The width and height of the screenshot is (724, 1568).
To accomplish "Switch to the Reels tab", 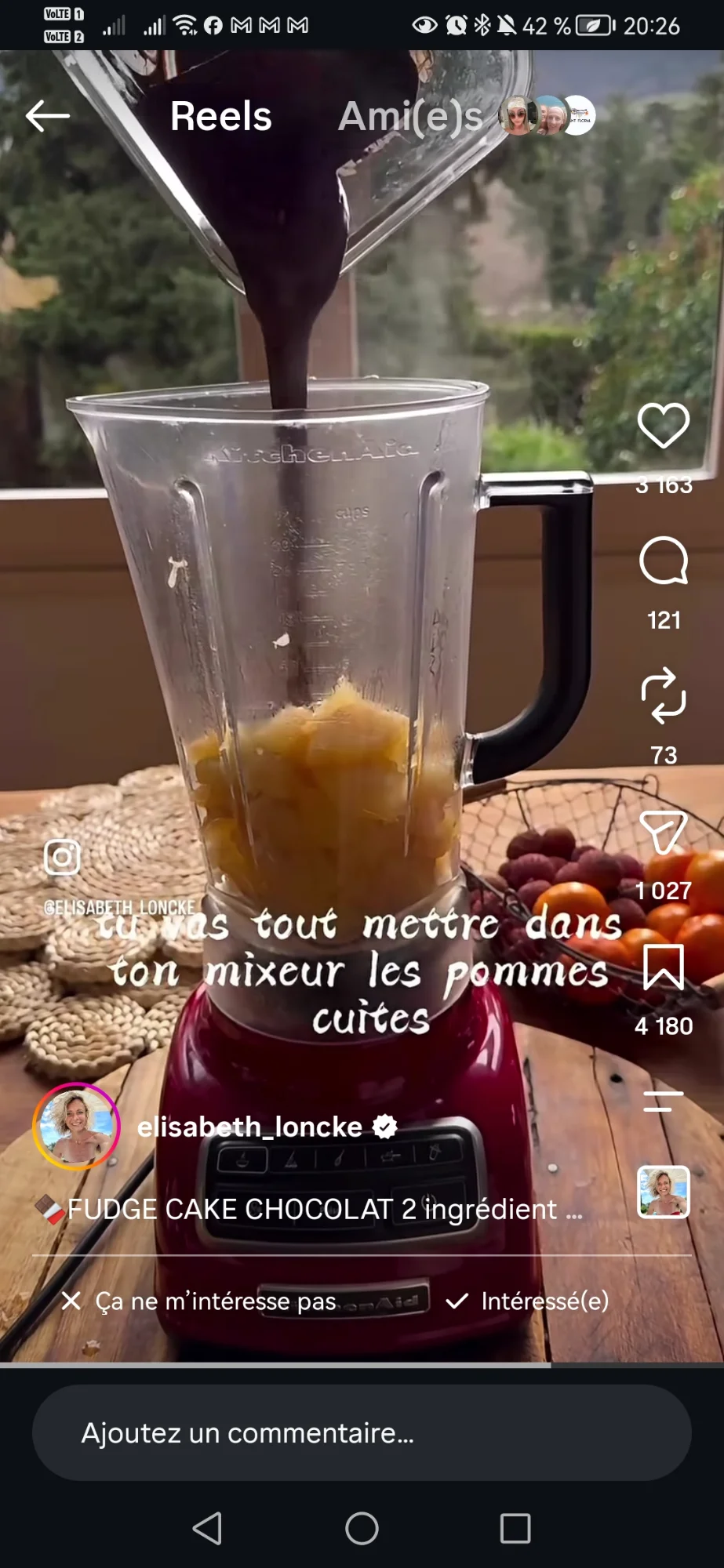I will [221, 117].
